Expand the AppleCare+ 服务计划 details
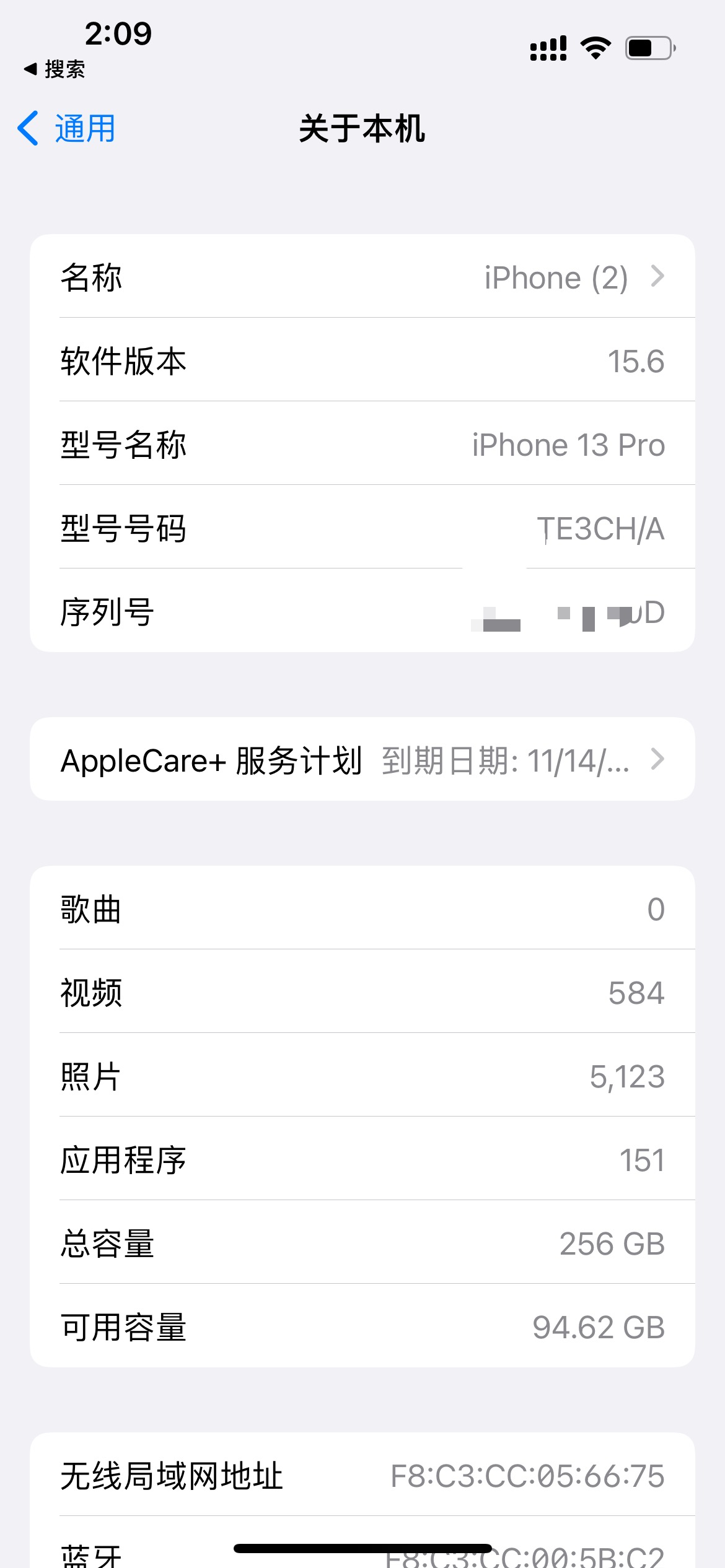 pyautogui.click(x=362, y=759)
